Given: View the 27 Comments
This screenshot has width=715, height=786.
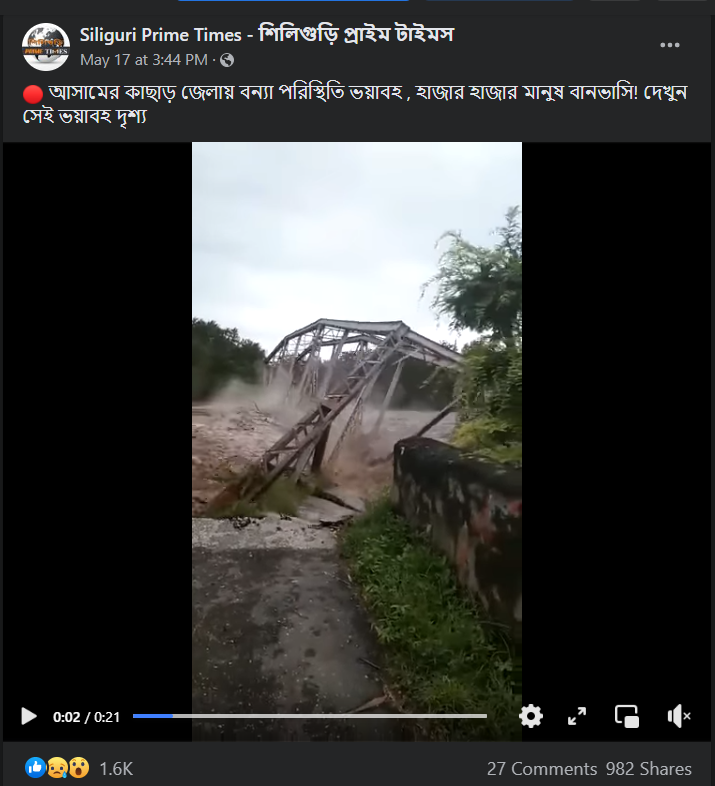Looking at the screenshot, I should (541, 769).
